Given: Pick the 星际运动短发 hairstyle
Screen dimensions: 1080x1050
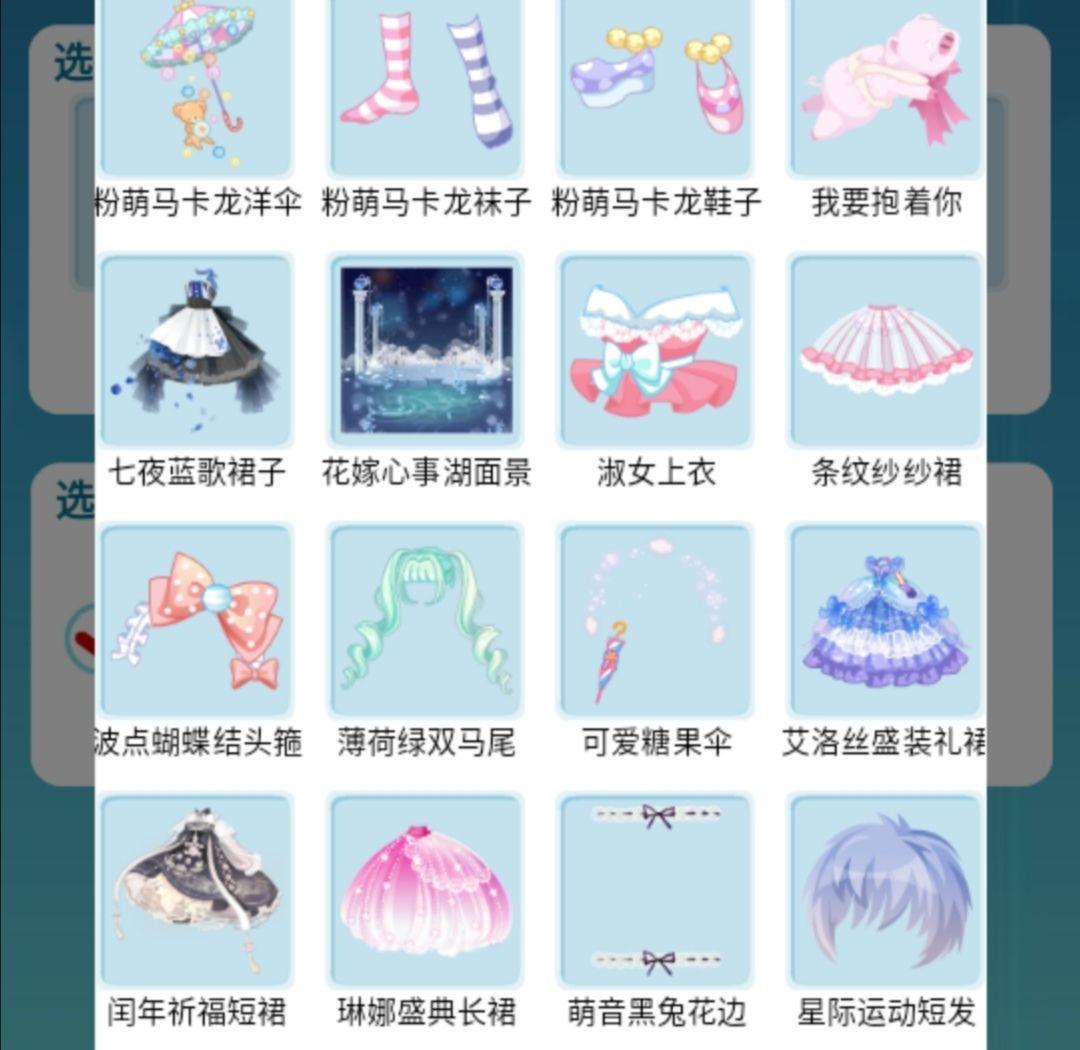Looking at the screenshot, I should 886,890.
